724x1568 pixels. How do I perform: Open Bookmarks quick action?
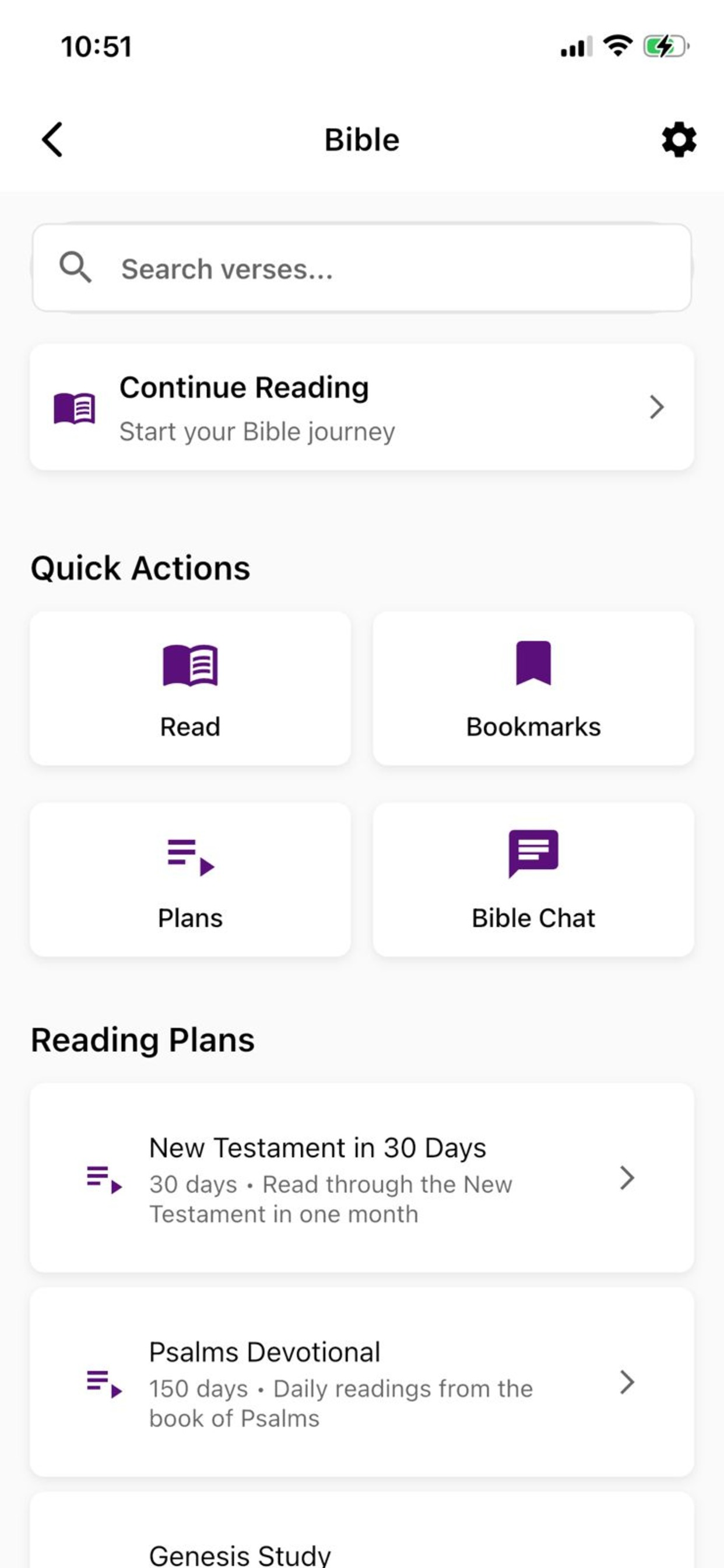(x=533, y=688)
